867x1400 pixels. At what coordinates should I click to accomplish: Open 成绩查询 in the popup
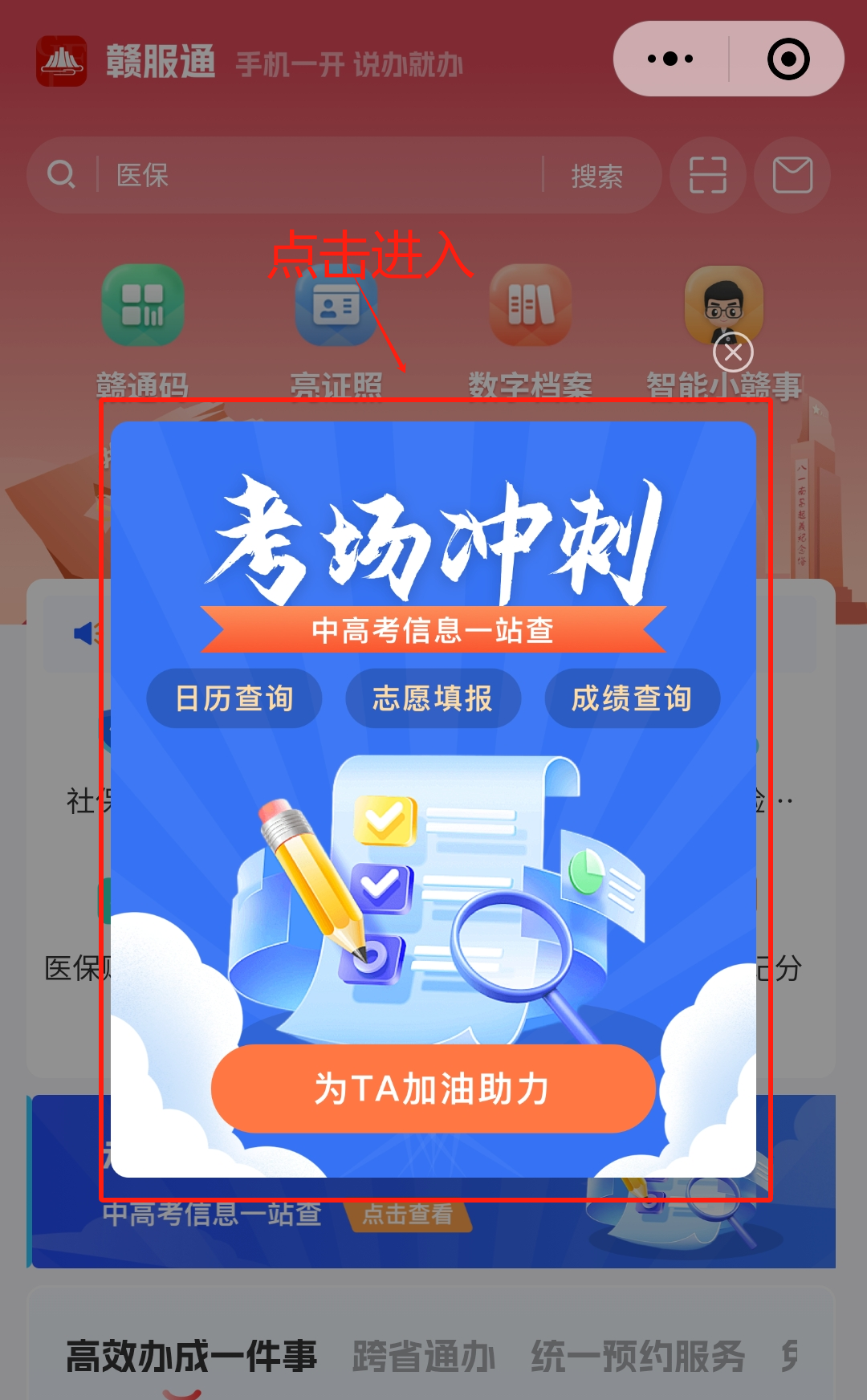[x=632, y=698]
